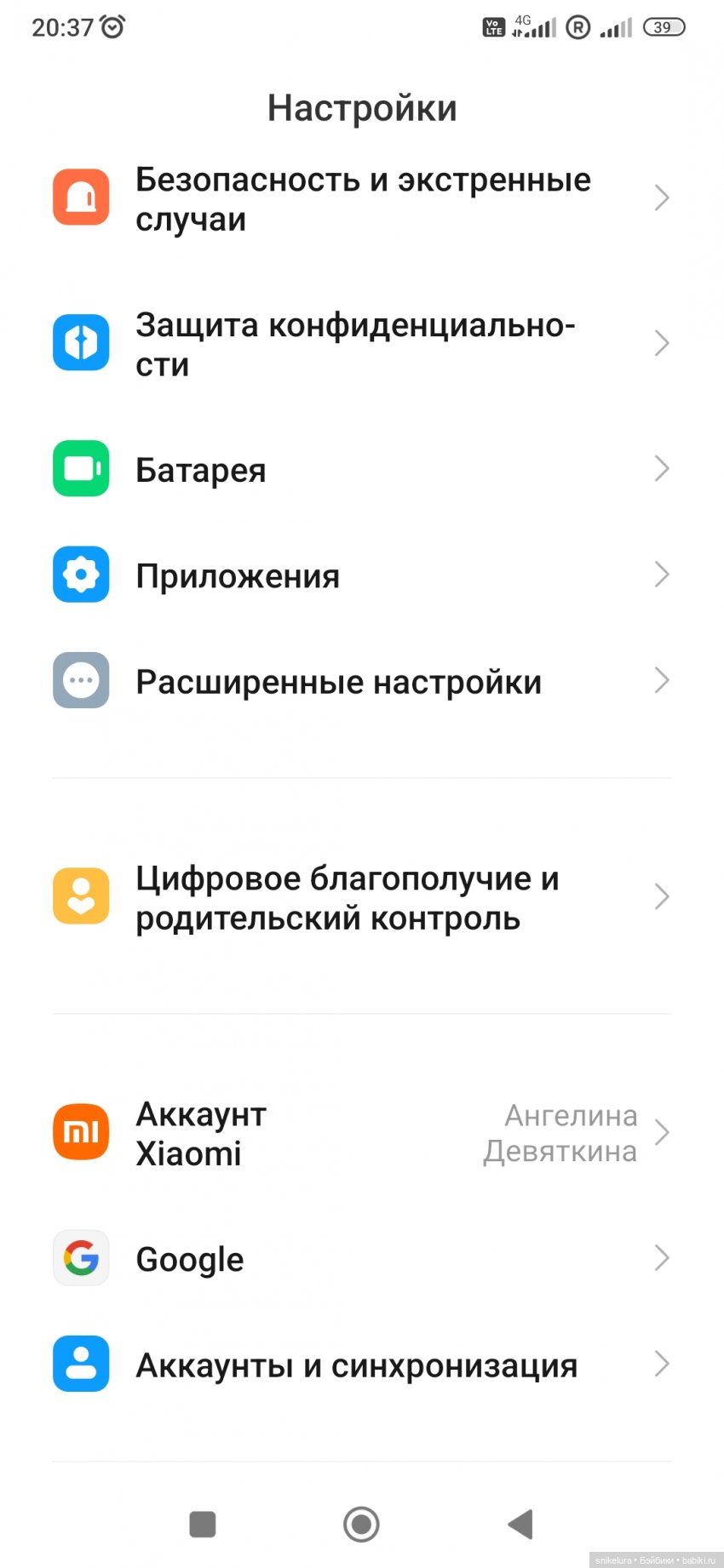Open Аккаунт Xiaomi

pyautogui.click(x=362, y=1133)
